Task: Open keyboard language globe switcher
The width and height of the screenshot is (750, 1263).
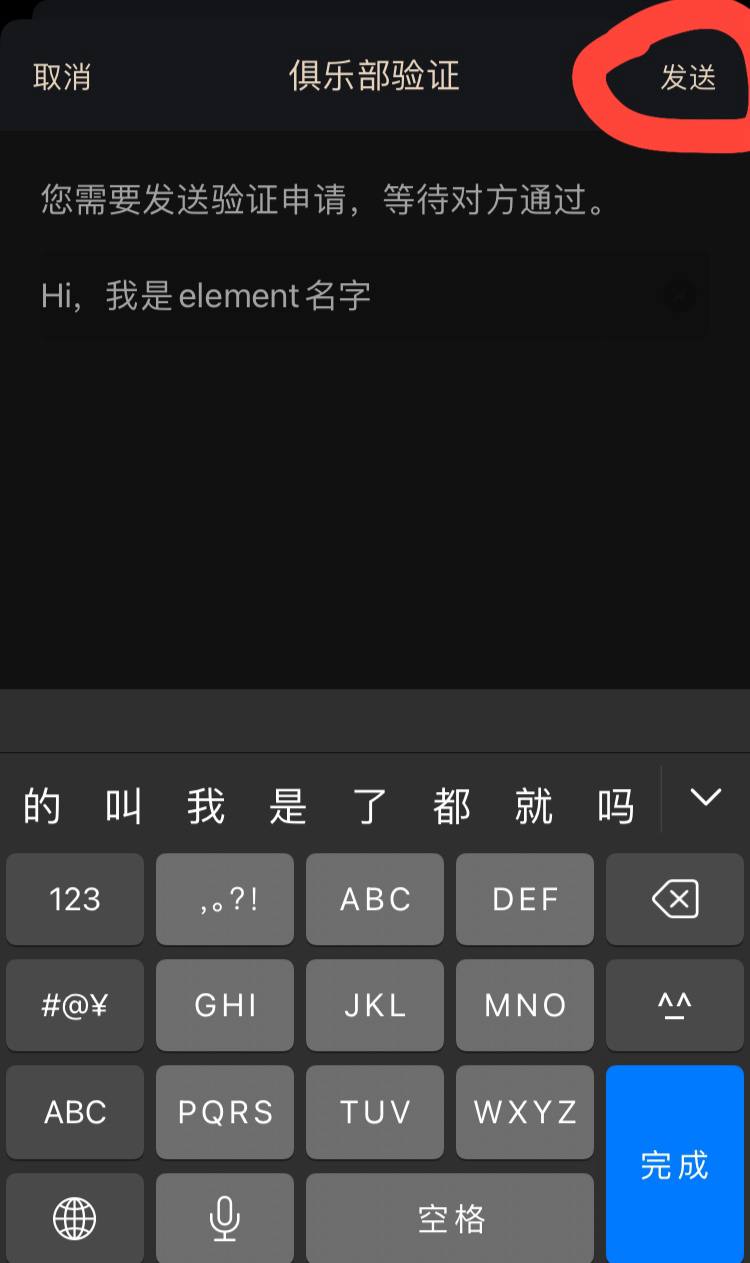Action: [75, 1218]
